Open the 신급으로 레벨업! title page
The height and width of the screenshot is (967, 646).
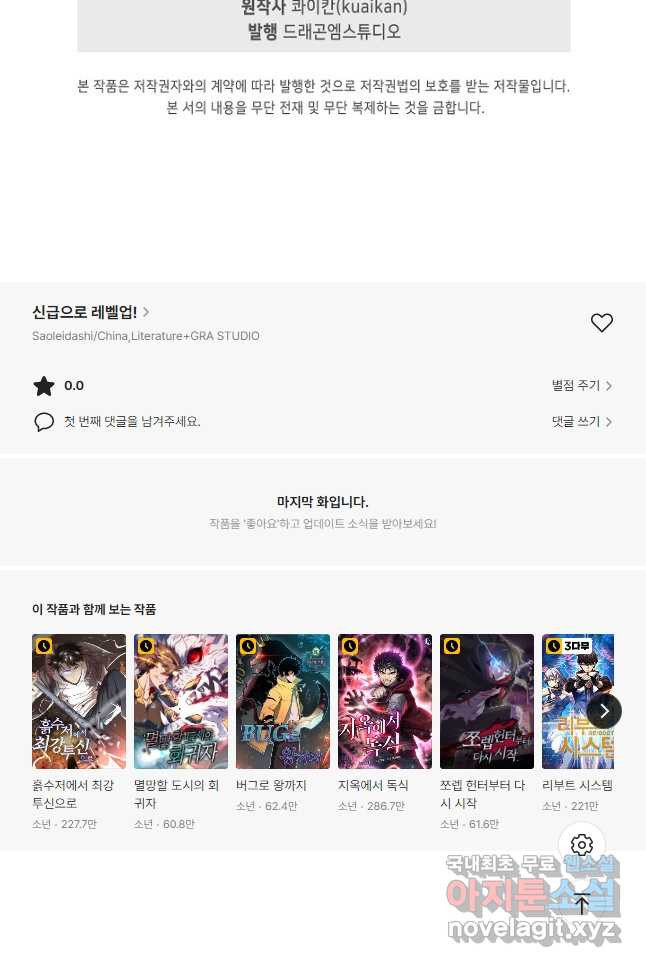pos(90,312)
